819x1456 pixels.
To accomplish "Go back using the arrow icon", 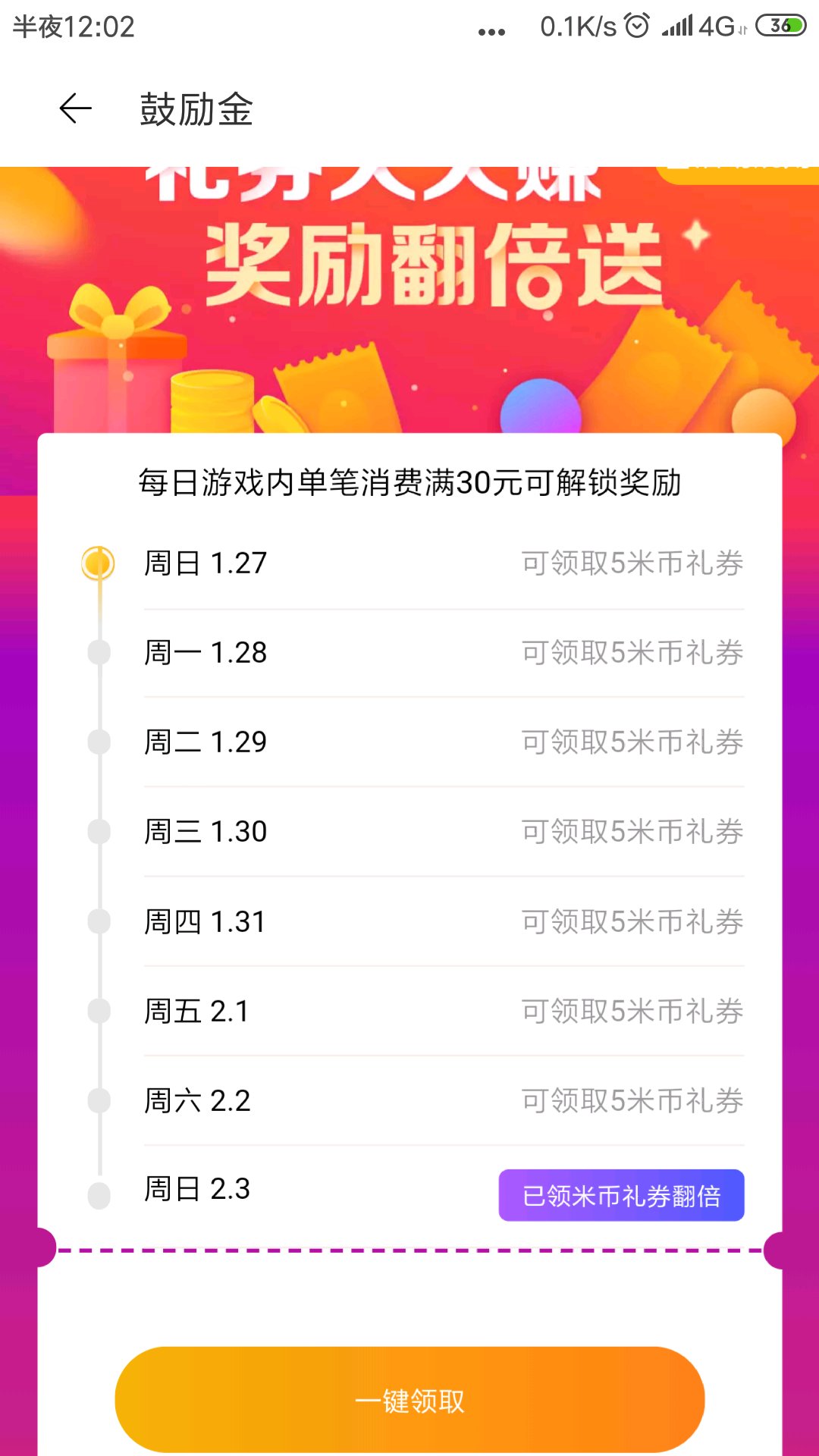I will [75, 108].
